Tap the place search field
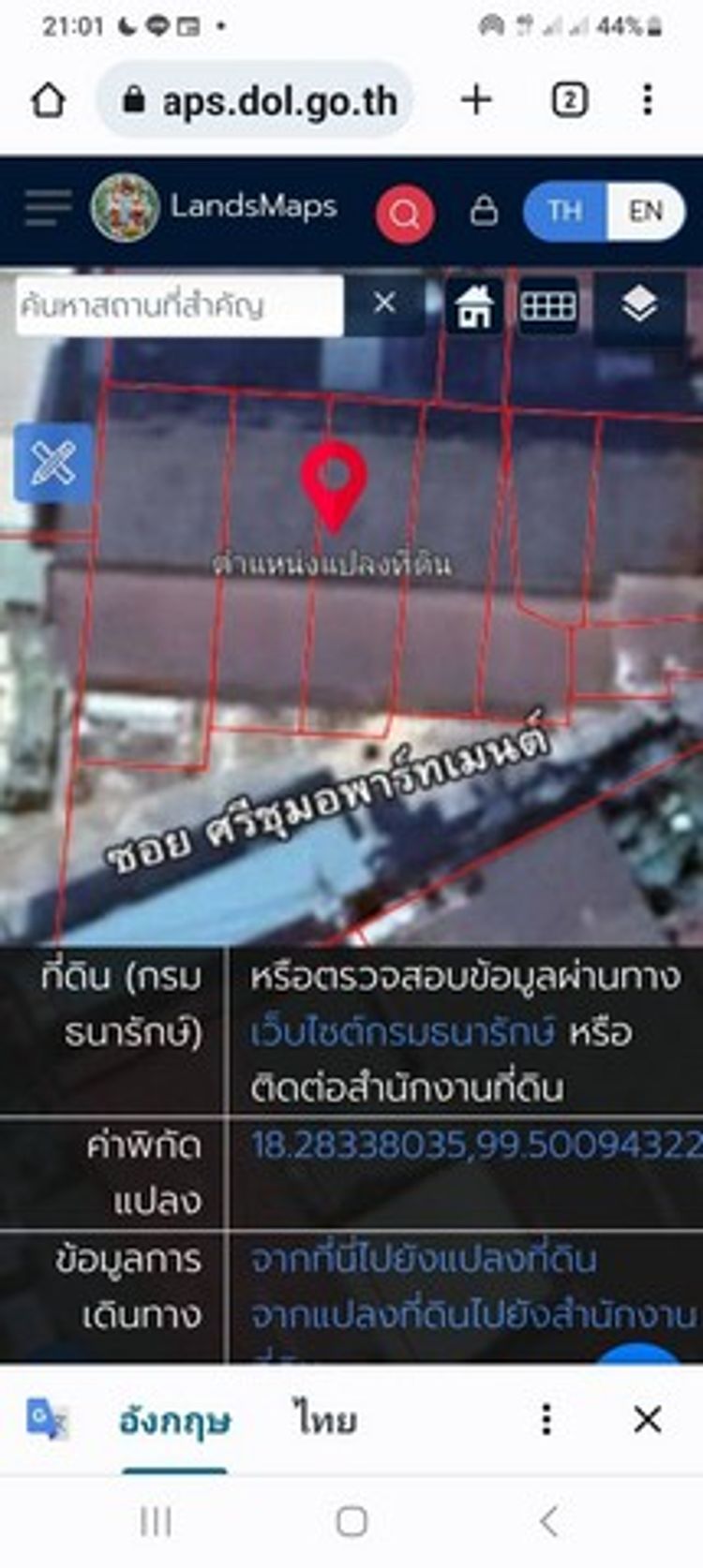The image size is (703, 1568). coord(178,305)
